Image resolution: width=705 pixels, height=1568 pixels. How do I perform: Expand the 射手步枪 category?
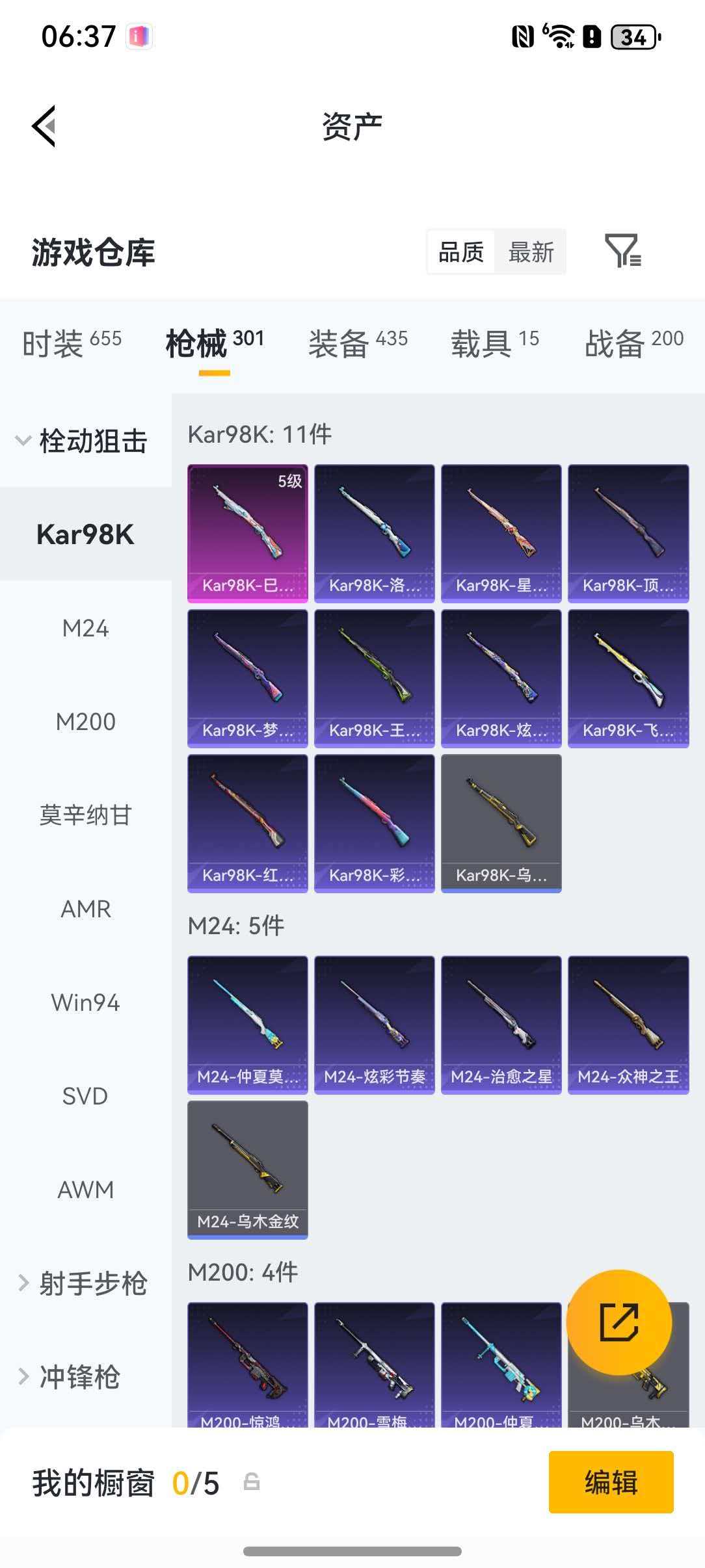[91, 1282]
